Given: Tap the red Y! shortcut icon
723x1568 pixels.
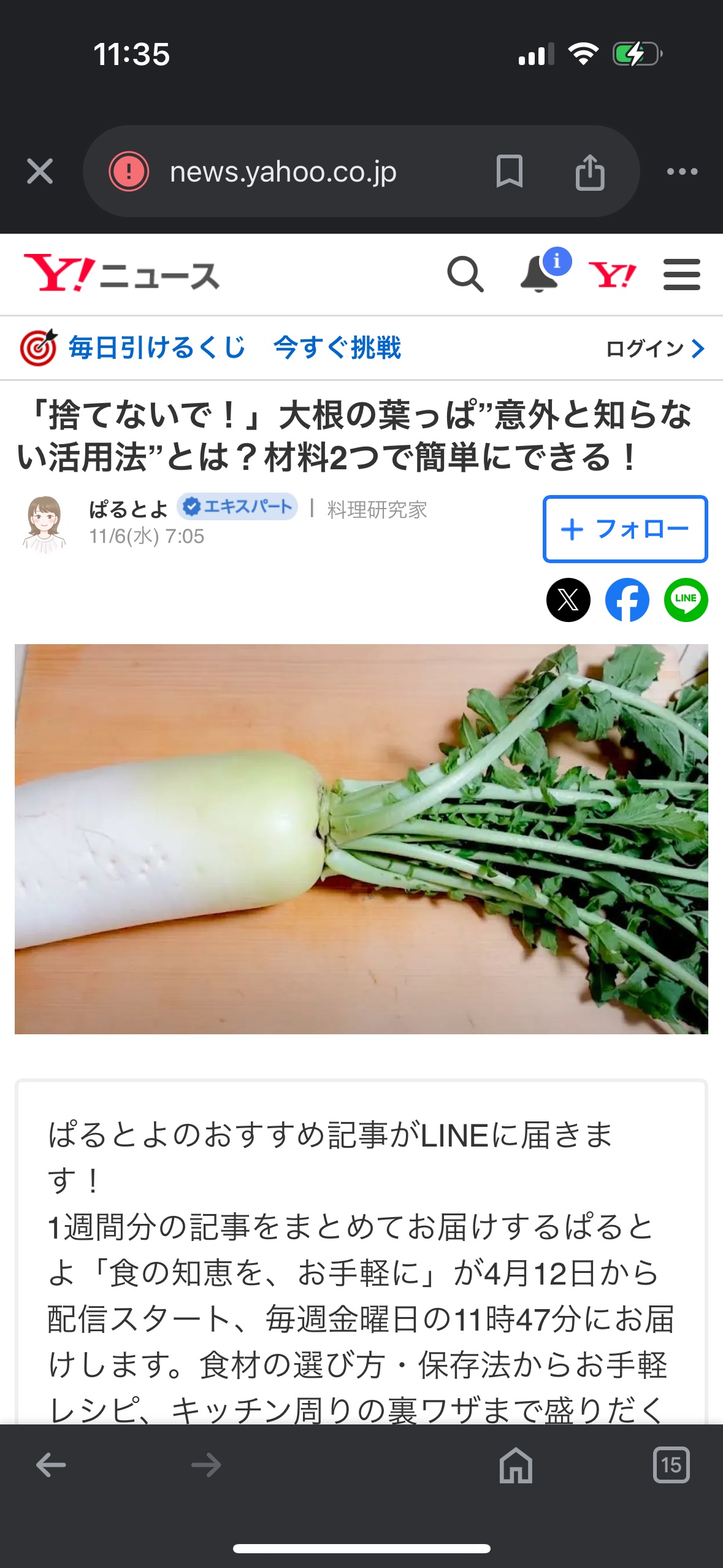Looking at the screenshot, I should coord(613,274).
